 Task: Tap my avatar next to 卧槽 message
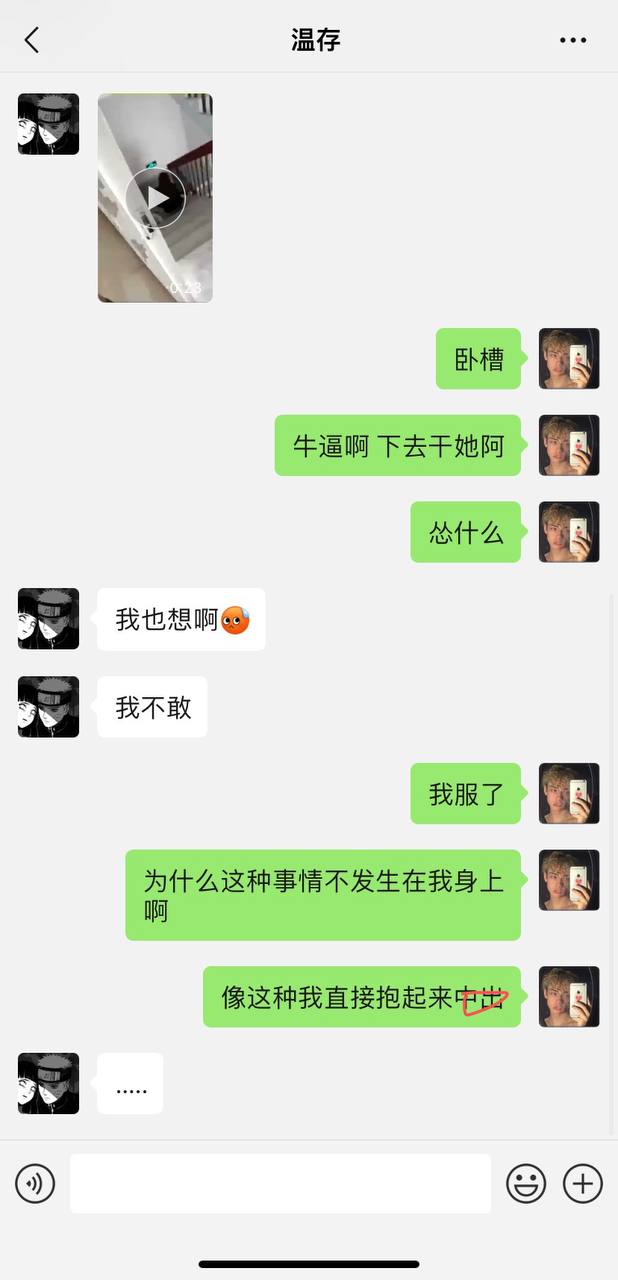[569, 358]
